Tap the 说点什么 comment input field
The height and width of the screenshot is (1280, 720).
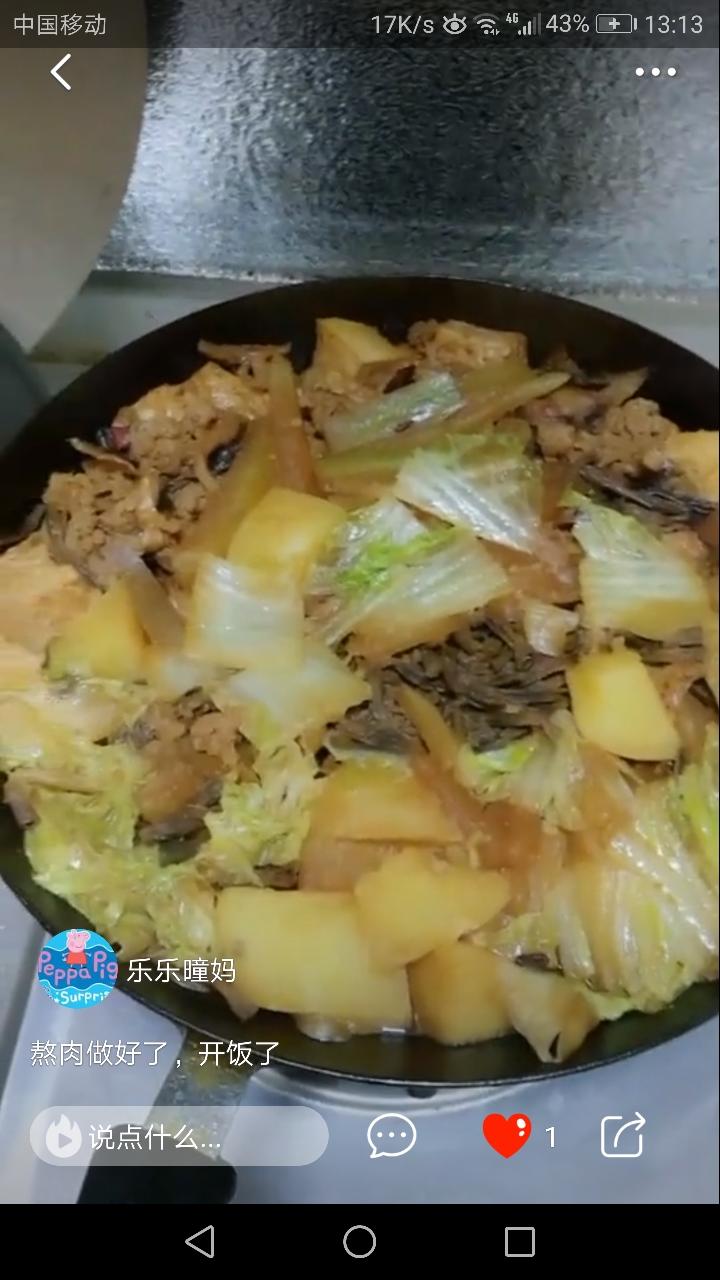pos(179,1136)
